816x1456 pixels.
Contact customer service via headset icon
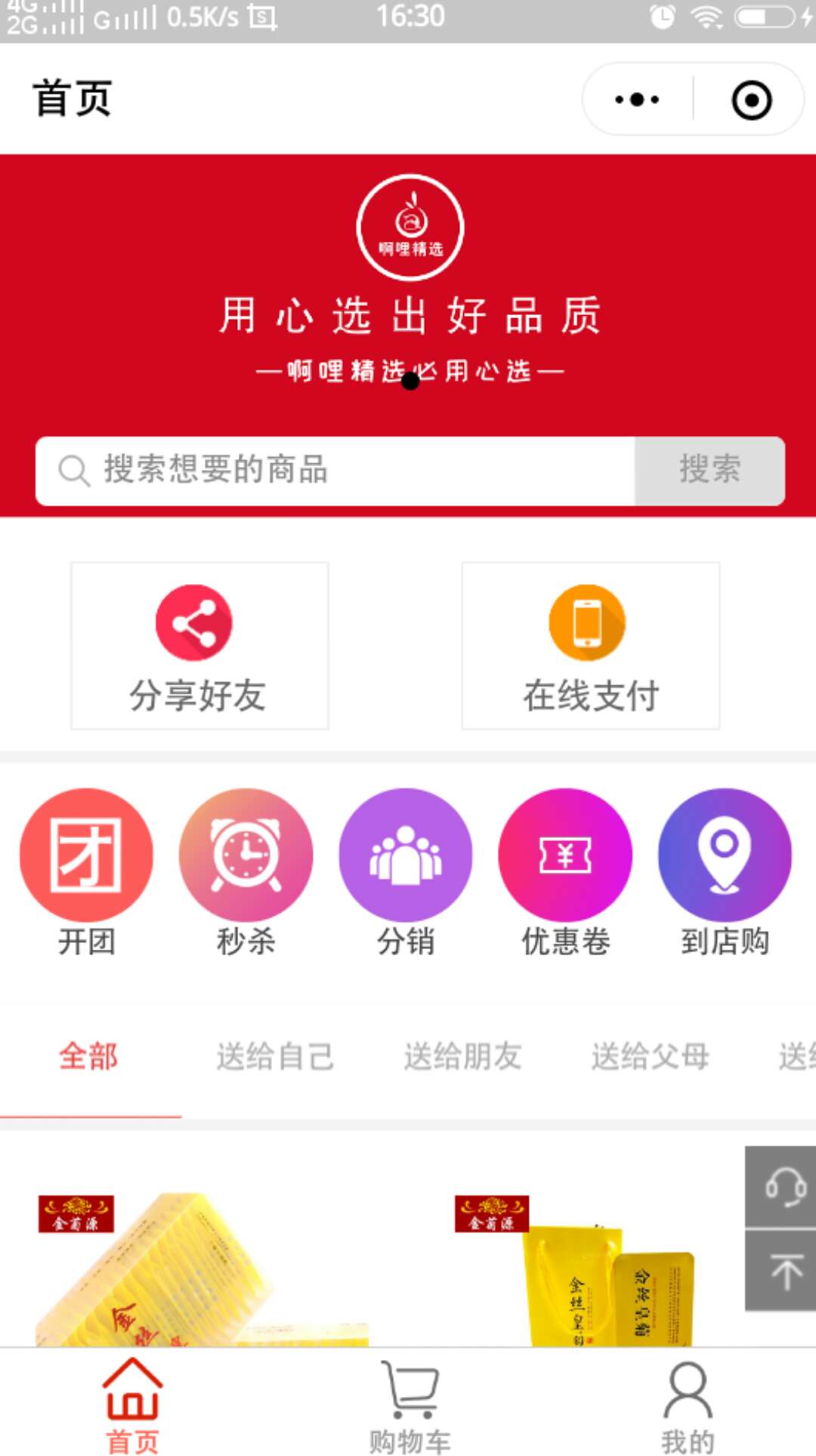(782, 1186)
